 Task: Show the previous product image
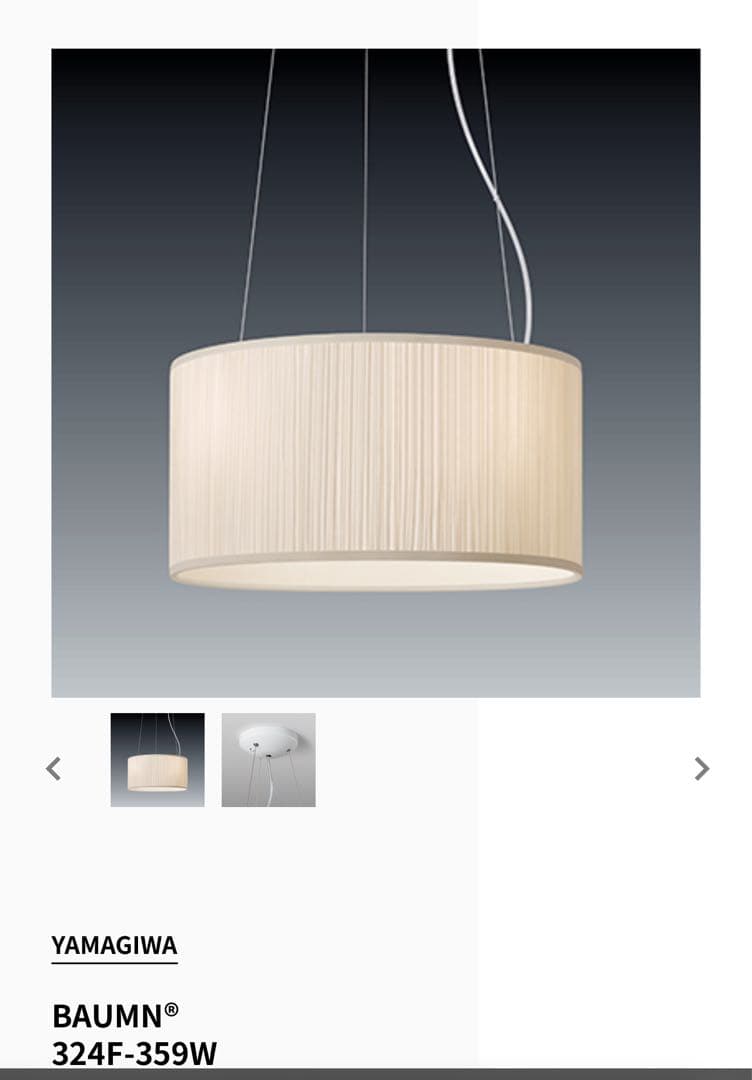click(54, 768)
